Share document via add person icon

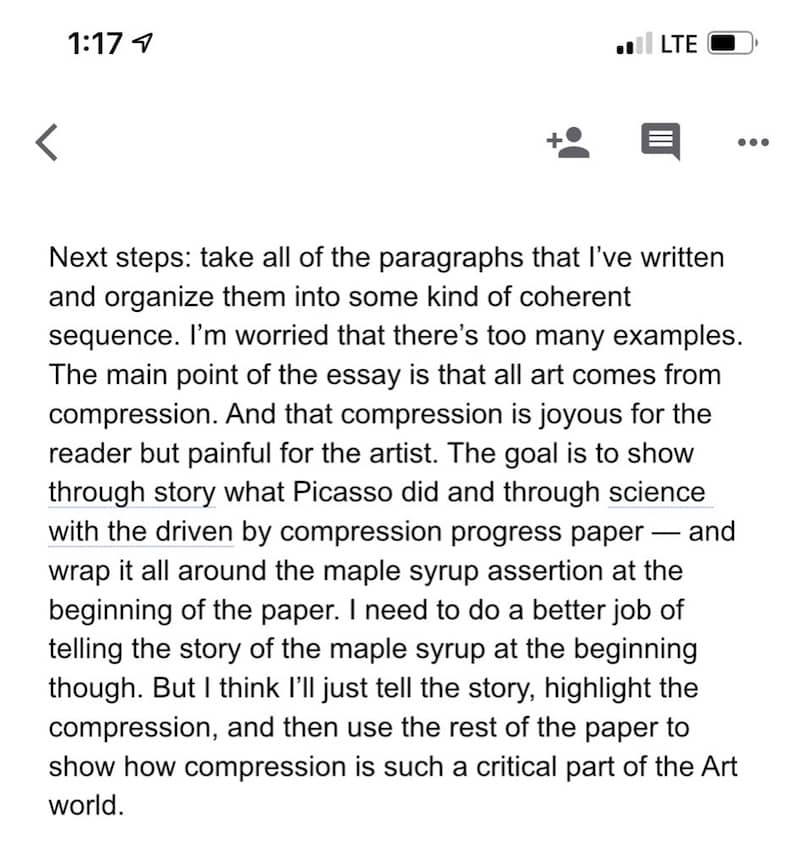pos(567,142)
